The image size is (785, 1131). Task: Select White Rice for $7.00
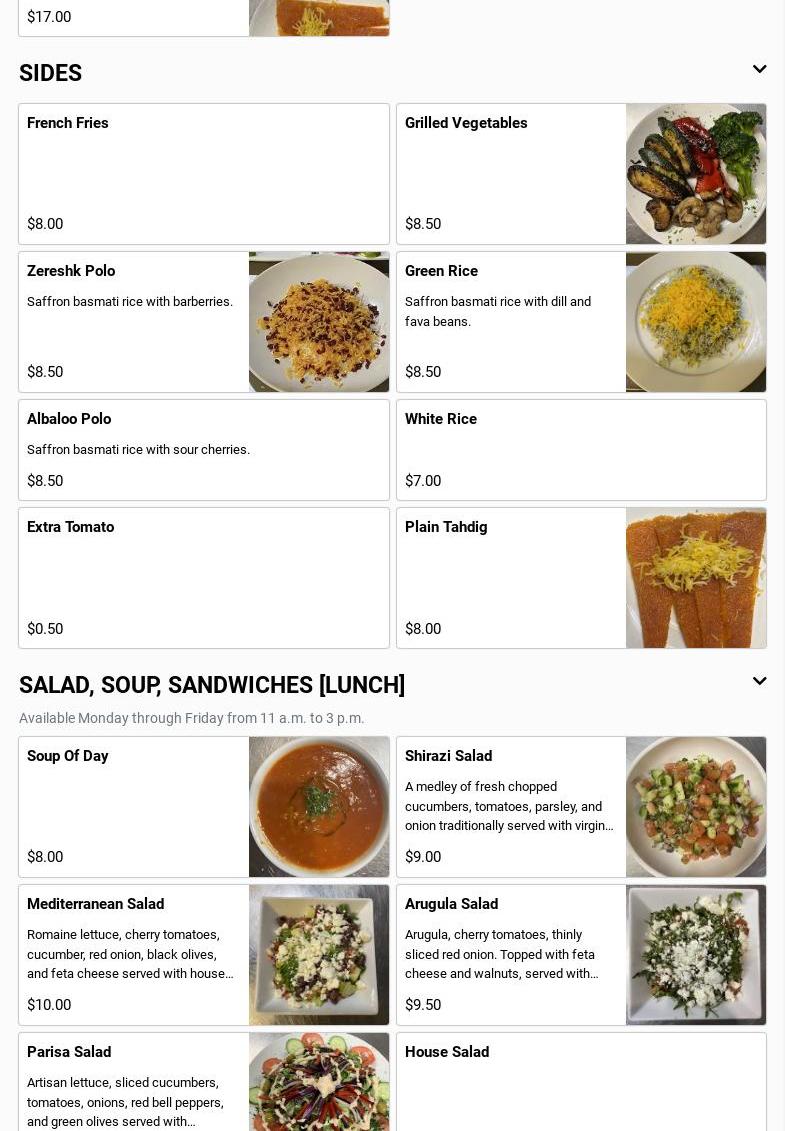pos(581,450)
